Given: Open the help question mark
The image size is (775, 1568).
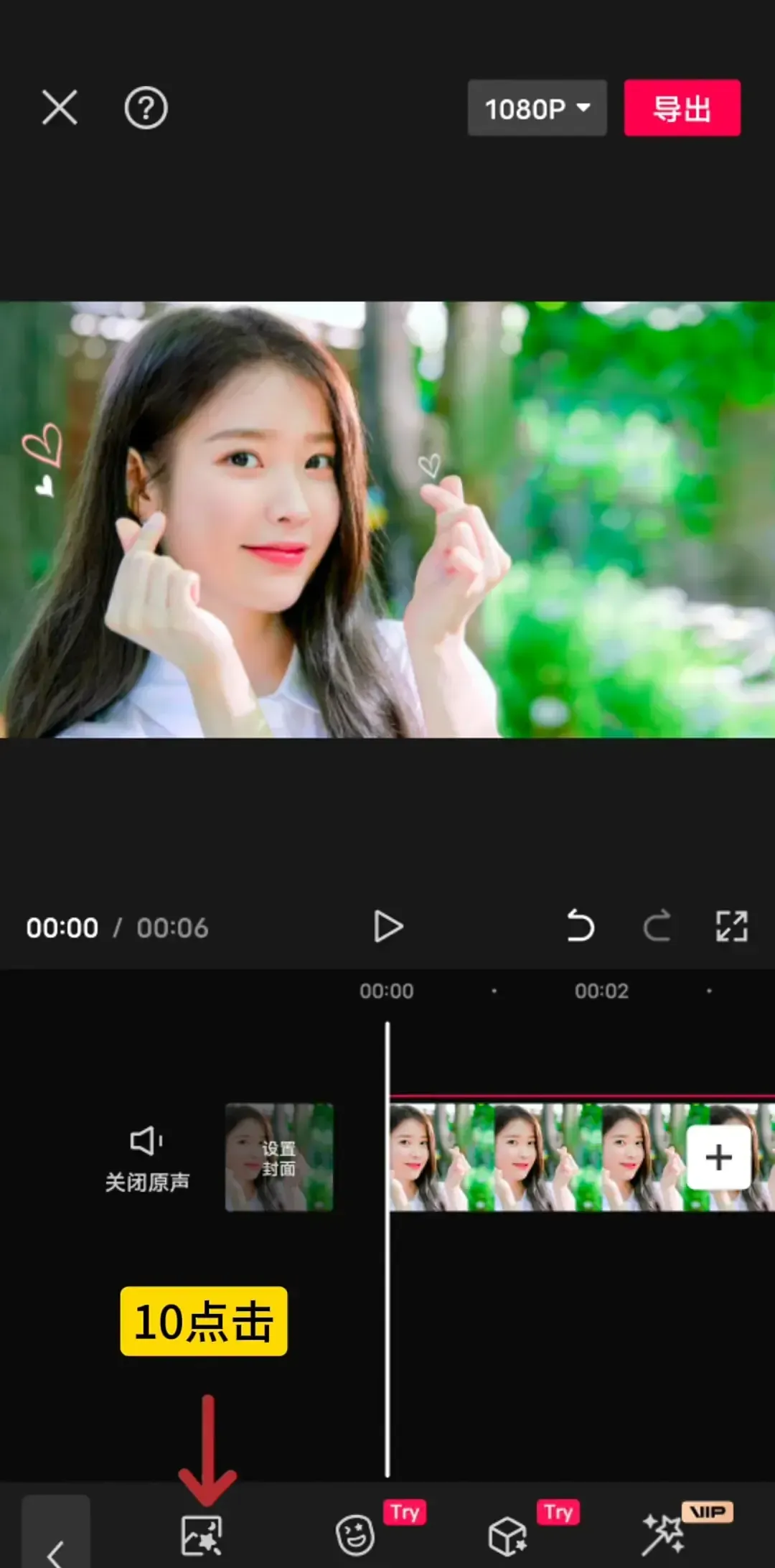Looking at the screenshot, I should pos(146,108).
